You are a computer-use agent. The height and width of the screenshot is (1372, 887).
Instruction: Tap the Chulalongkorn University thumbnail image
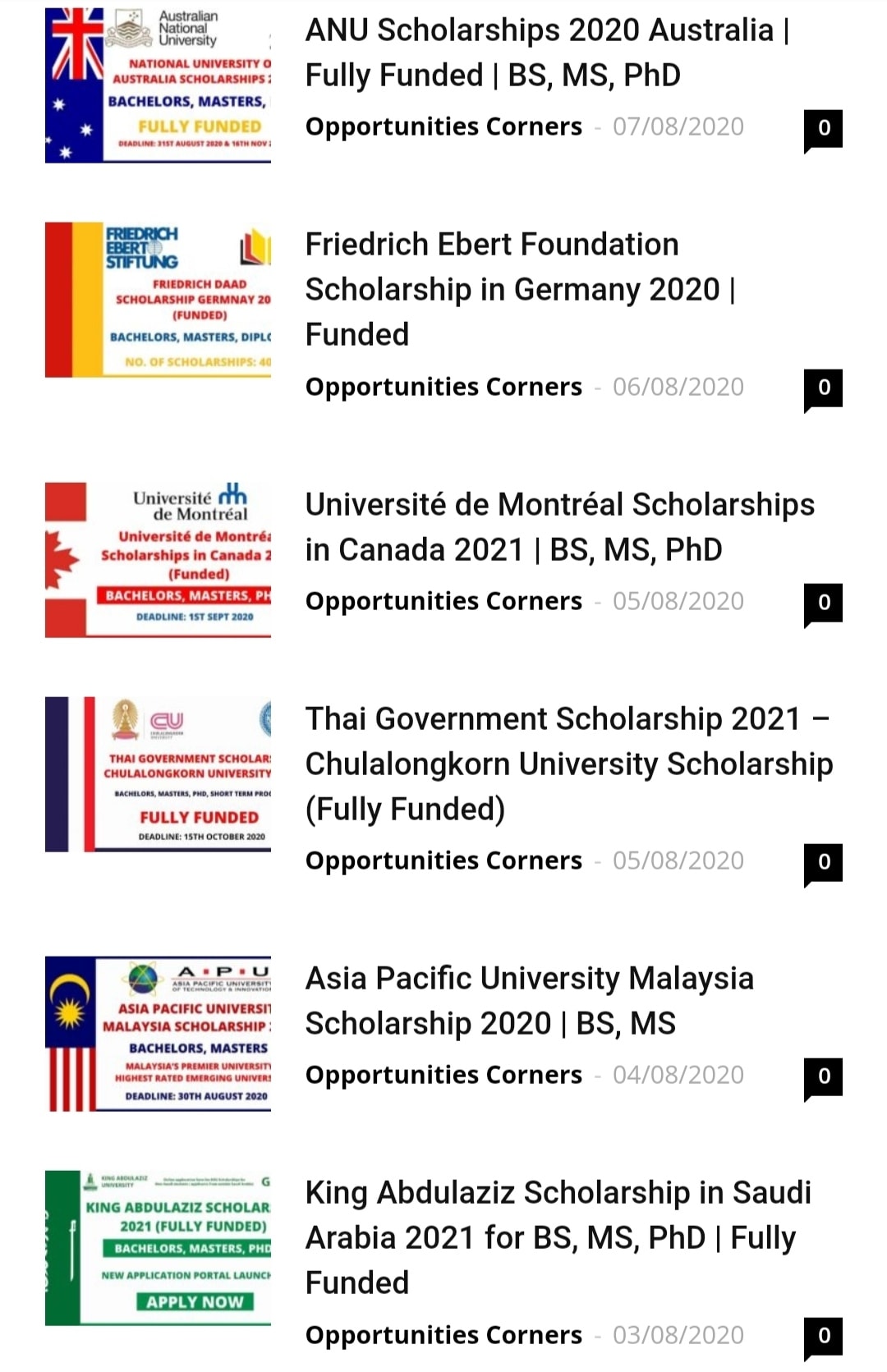[158, 774]
